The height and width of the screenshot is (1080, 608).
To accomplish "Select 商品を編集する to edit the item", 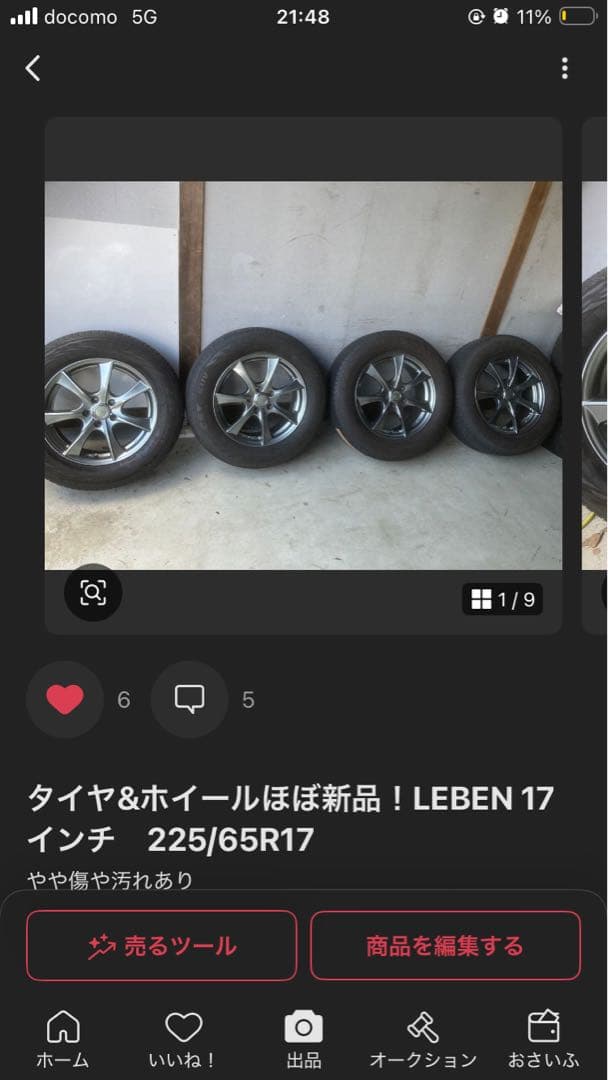I will pyautogui.click(x=445, y=945).
